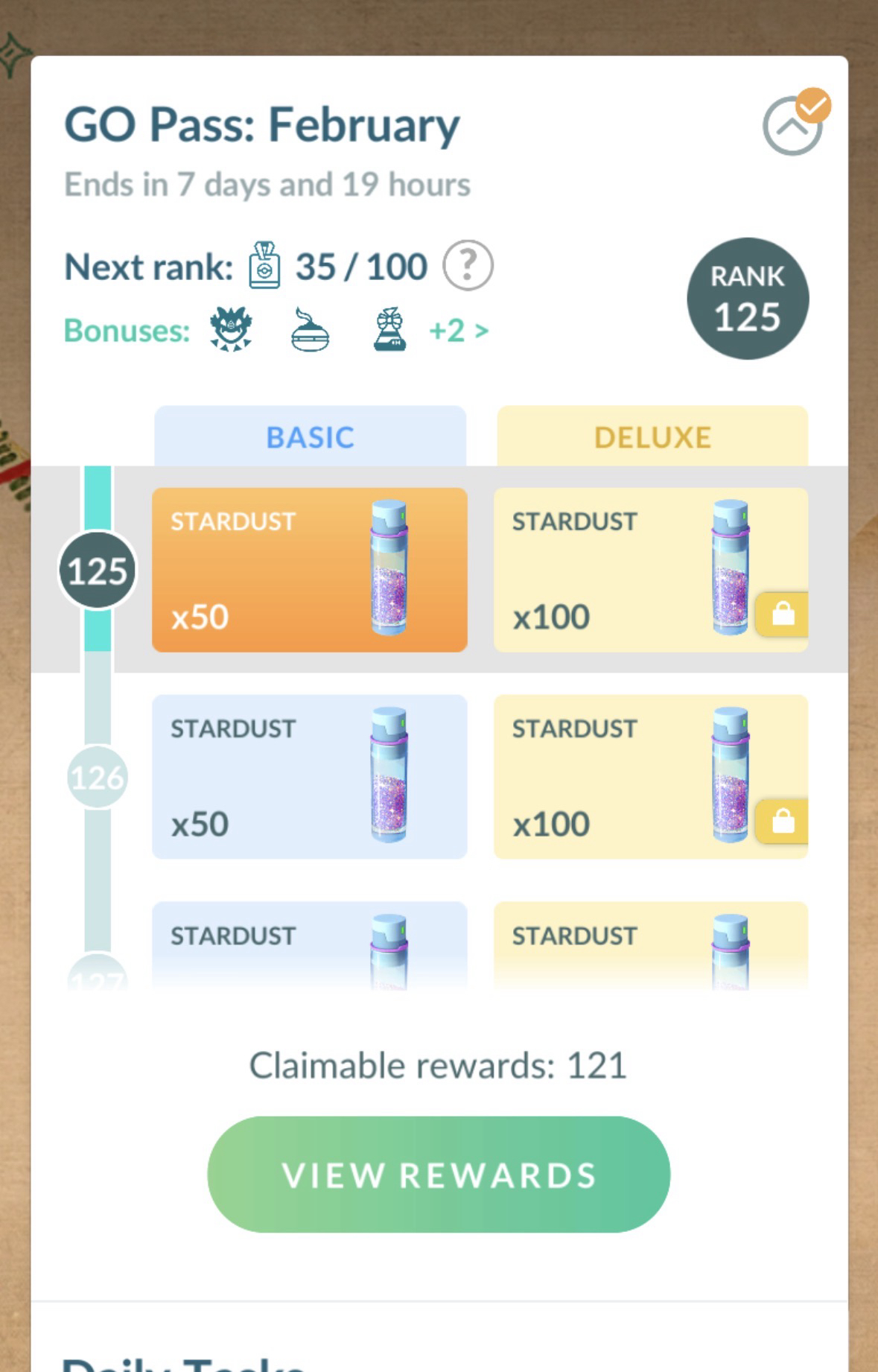This screenshot has width=878, height=1372.
Task: Open locked rank 125 deluxe Stardust x100
Action: (650, 570)
